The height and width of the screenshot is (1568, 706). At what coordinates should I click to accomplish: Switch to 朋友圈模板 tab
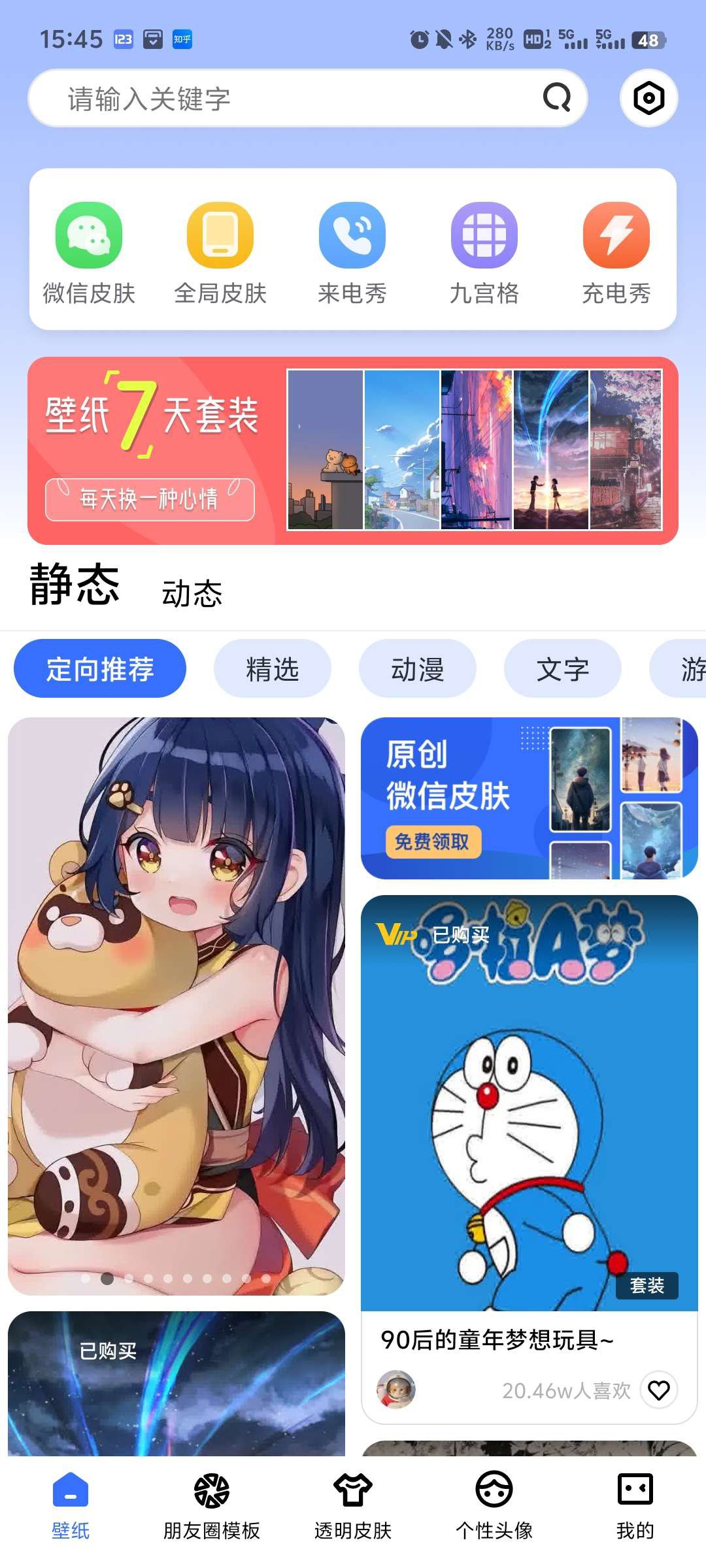click(212, 1503)
